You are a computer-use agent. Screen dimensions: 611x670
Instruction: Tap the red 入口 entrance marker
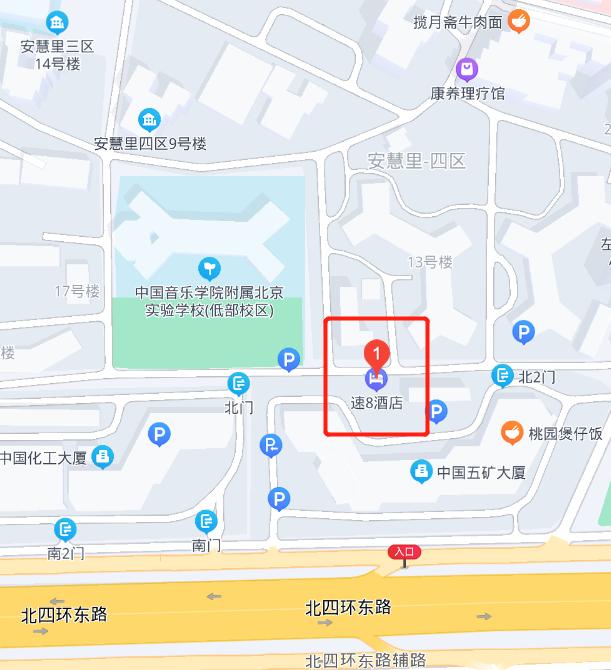tap(404, 552)
